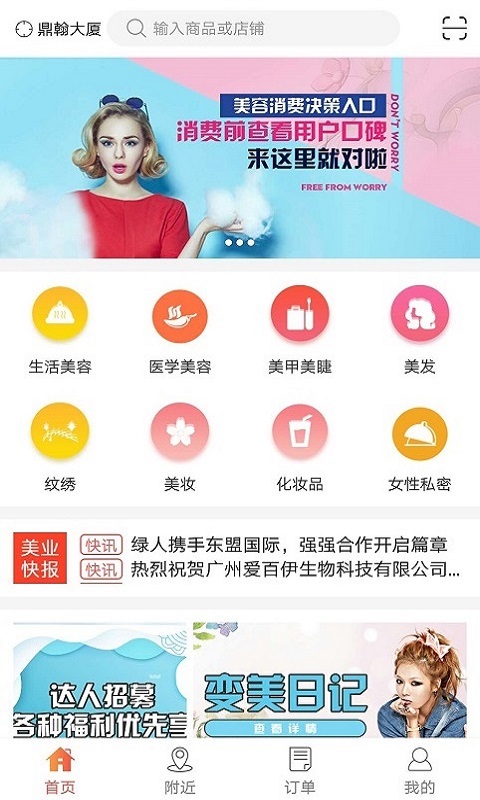
Task: Select the 美妆 category
Action: tap(180, 448)
